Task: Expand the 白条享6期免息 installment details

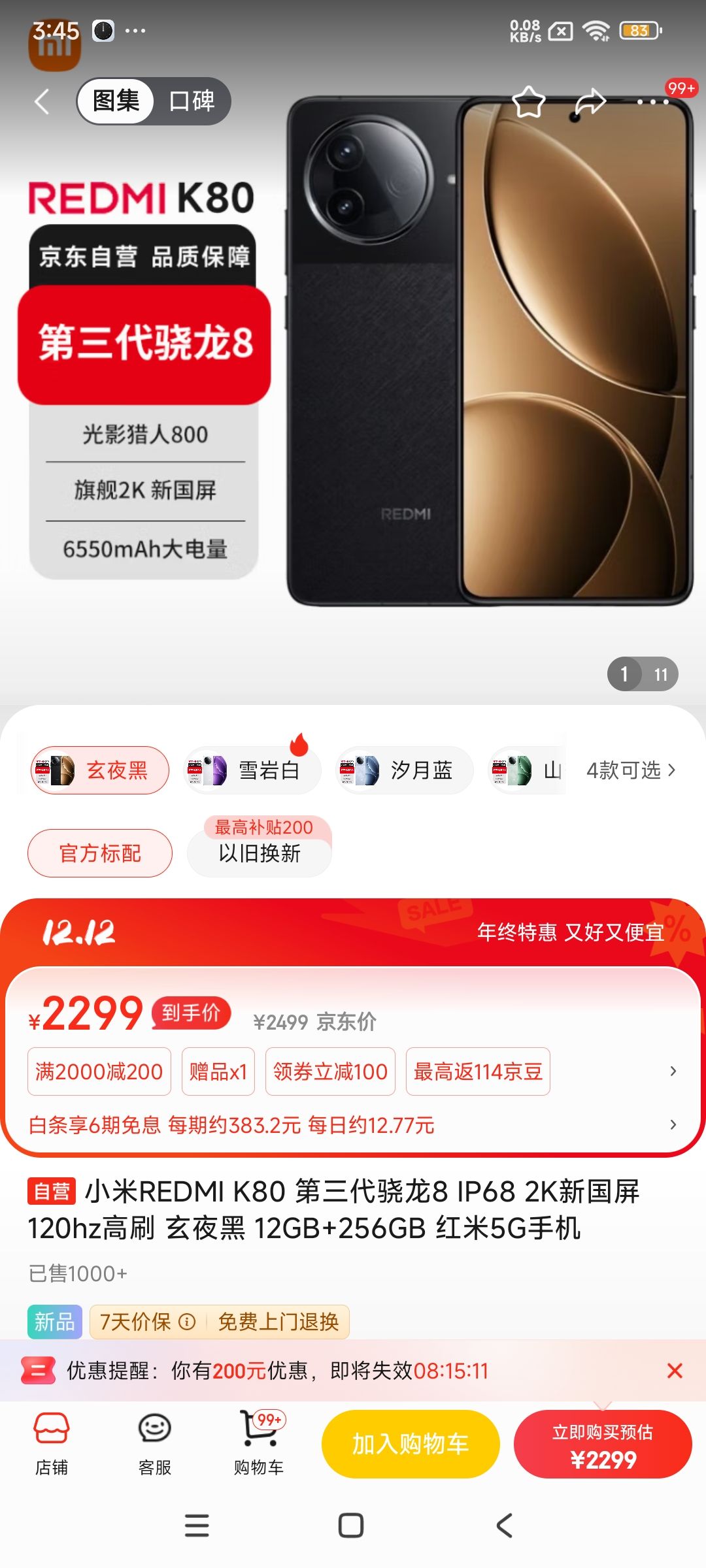Action: [x=673, y=1125]
